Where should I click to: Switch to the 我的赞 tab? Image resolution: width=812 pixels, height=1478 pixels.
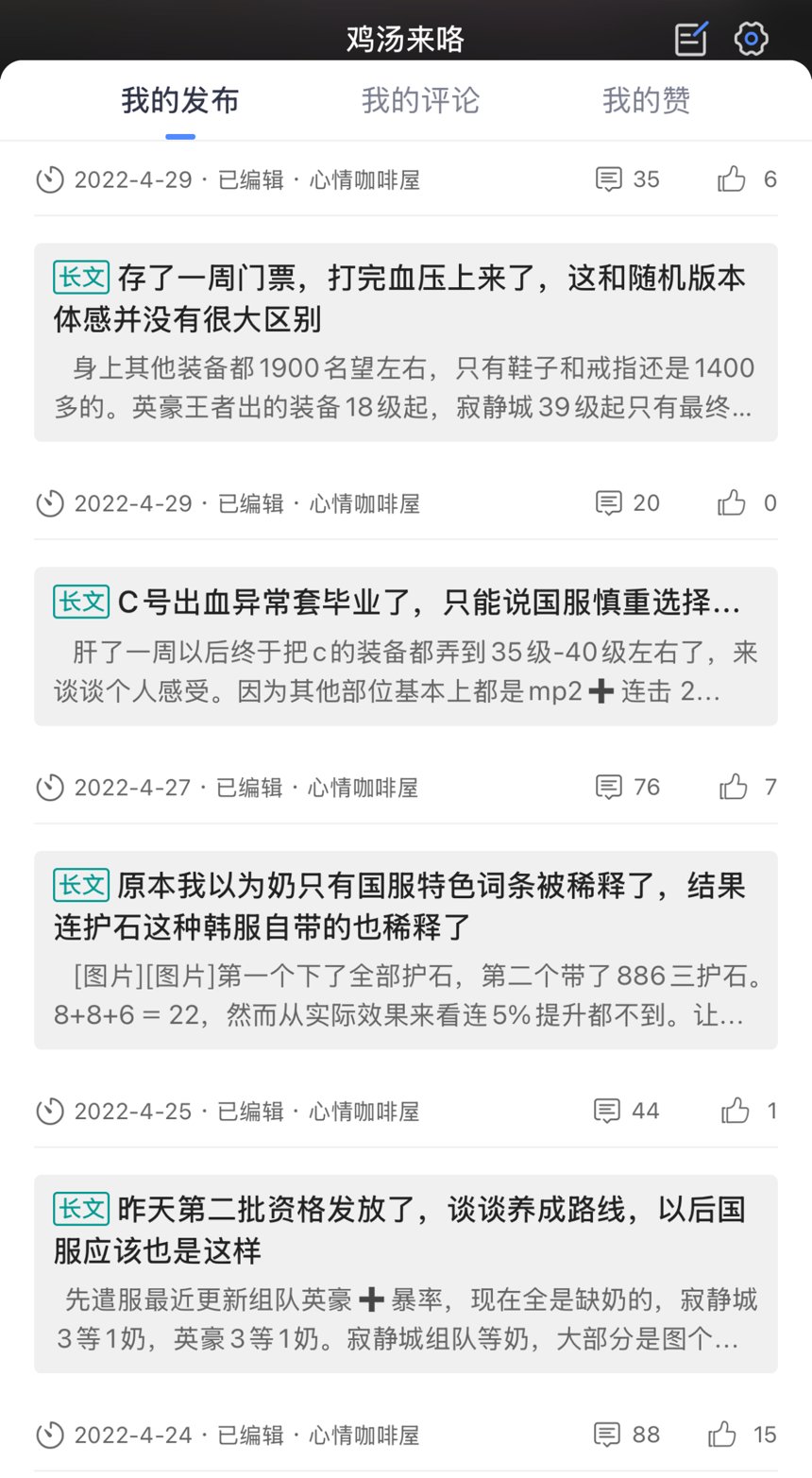point(647,100)
